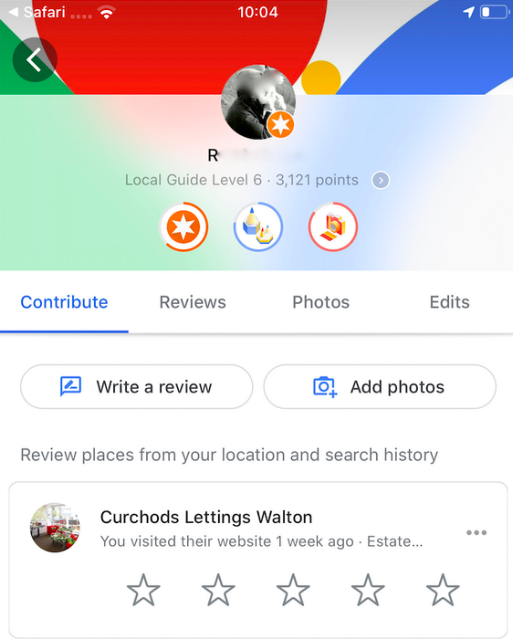Rate Curchods Lettings Walton five stars
Viewport: 513px width, 640px height.
(443, 590)
